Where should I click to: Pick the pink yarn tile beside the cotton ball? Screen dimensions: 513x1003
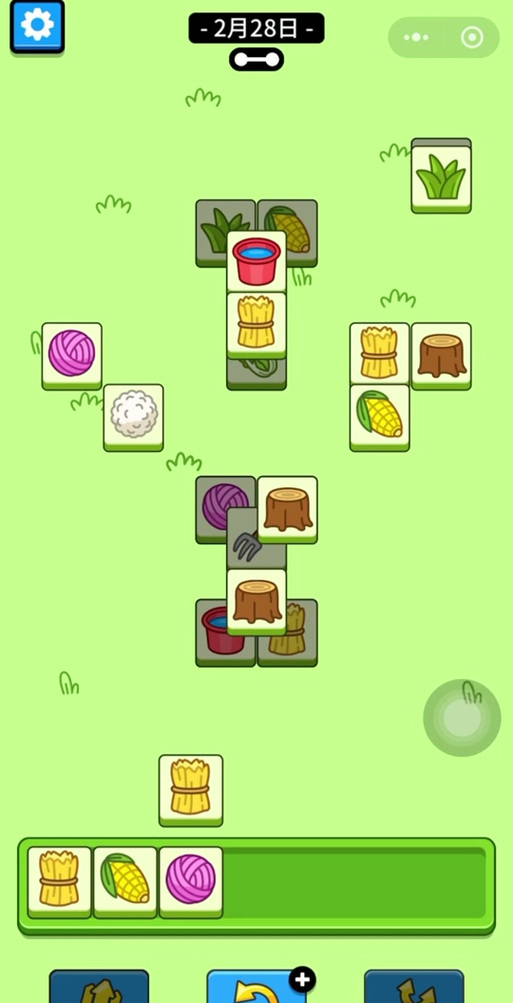[x=72, y=356]
